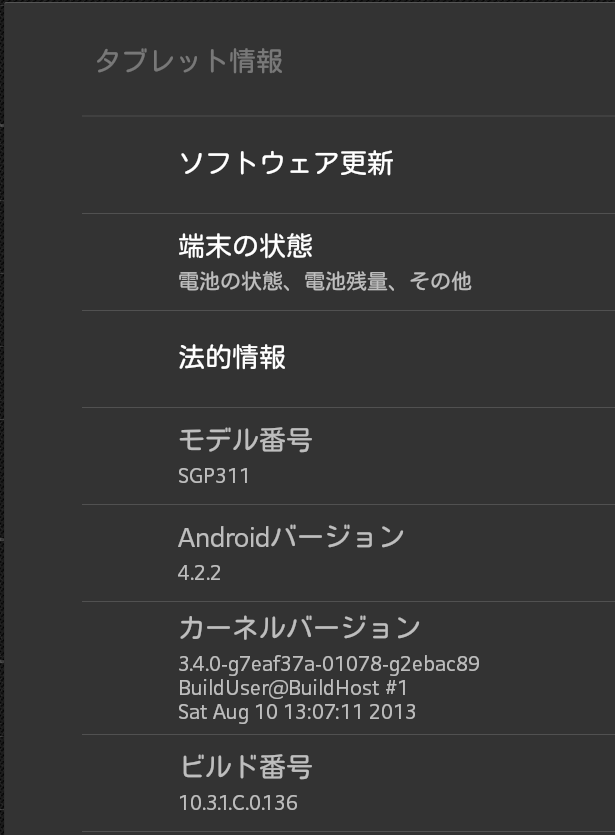Tap the ビルド番号 build number row

246,783
